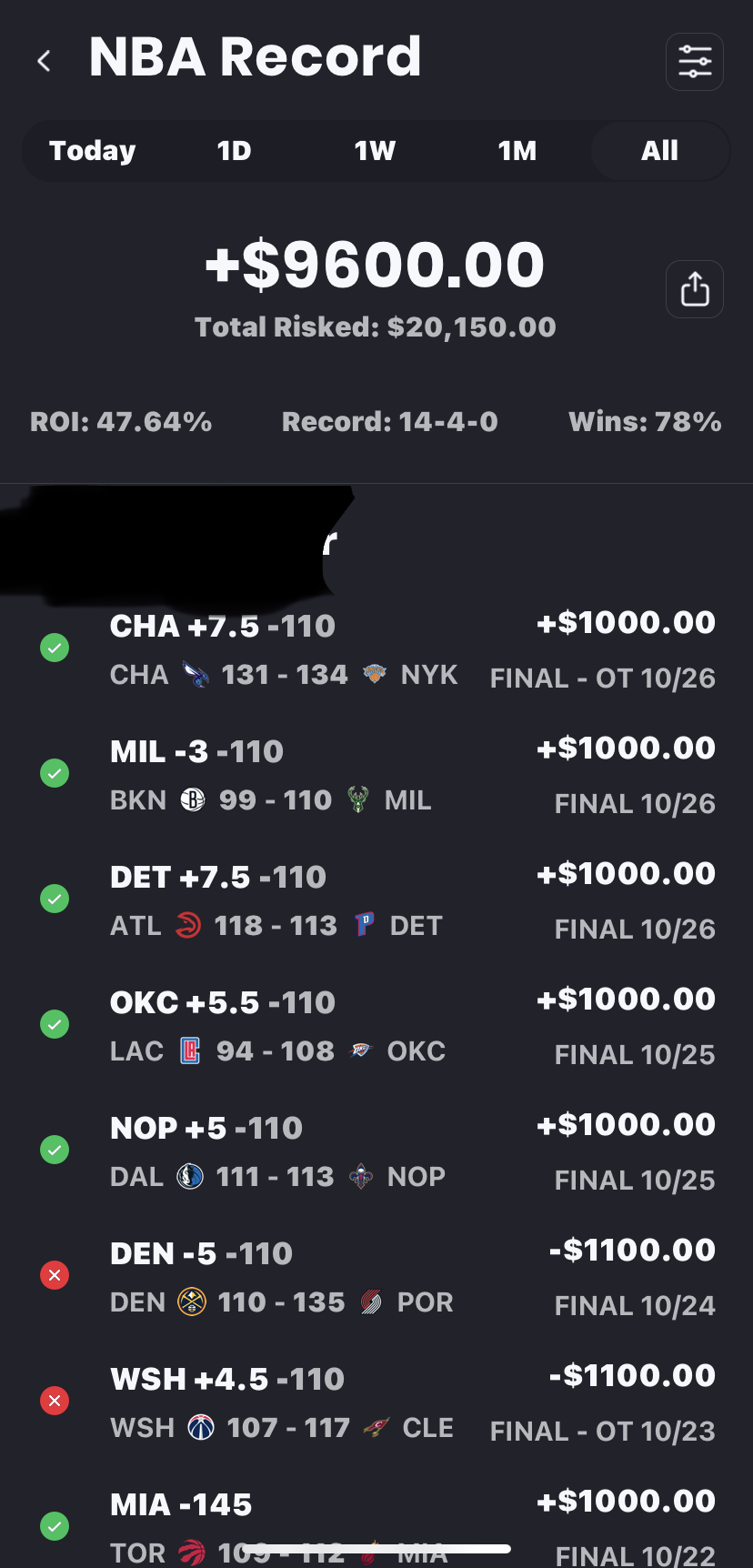View the MIL -3 bet details
The width and height of the screenshot is (753, 1568).
(376, 775)
